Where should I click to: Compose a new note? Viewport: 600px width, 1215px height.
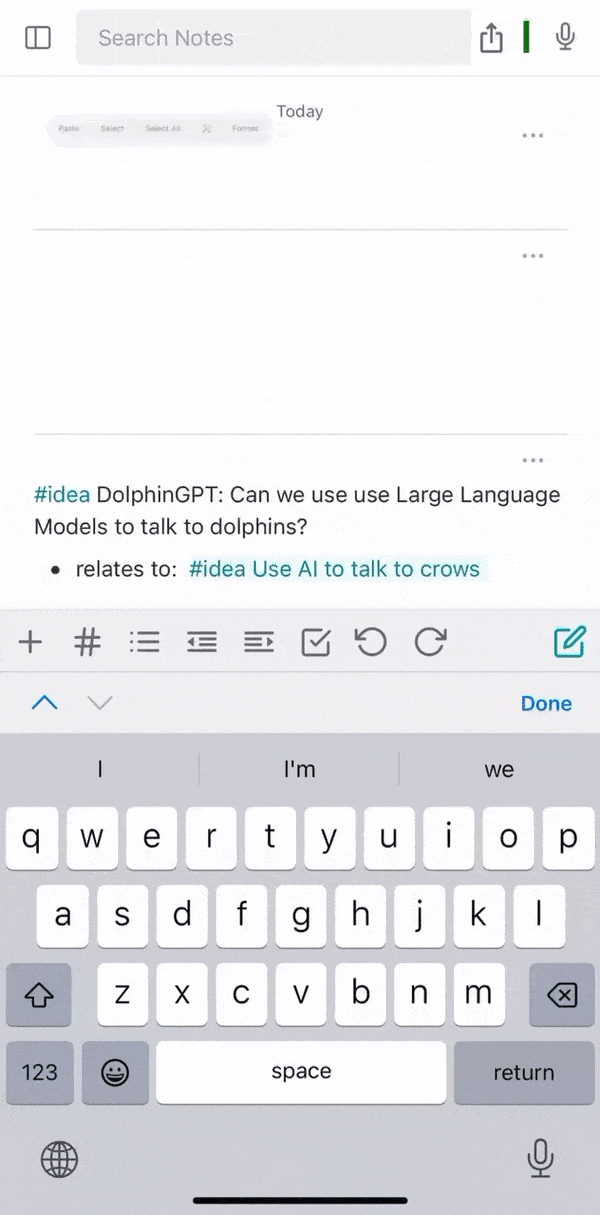tap(569, 641)
